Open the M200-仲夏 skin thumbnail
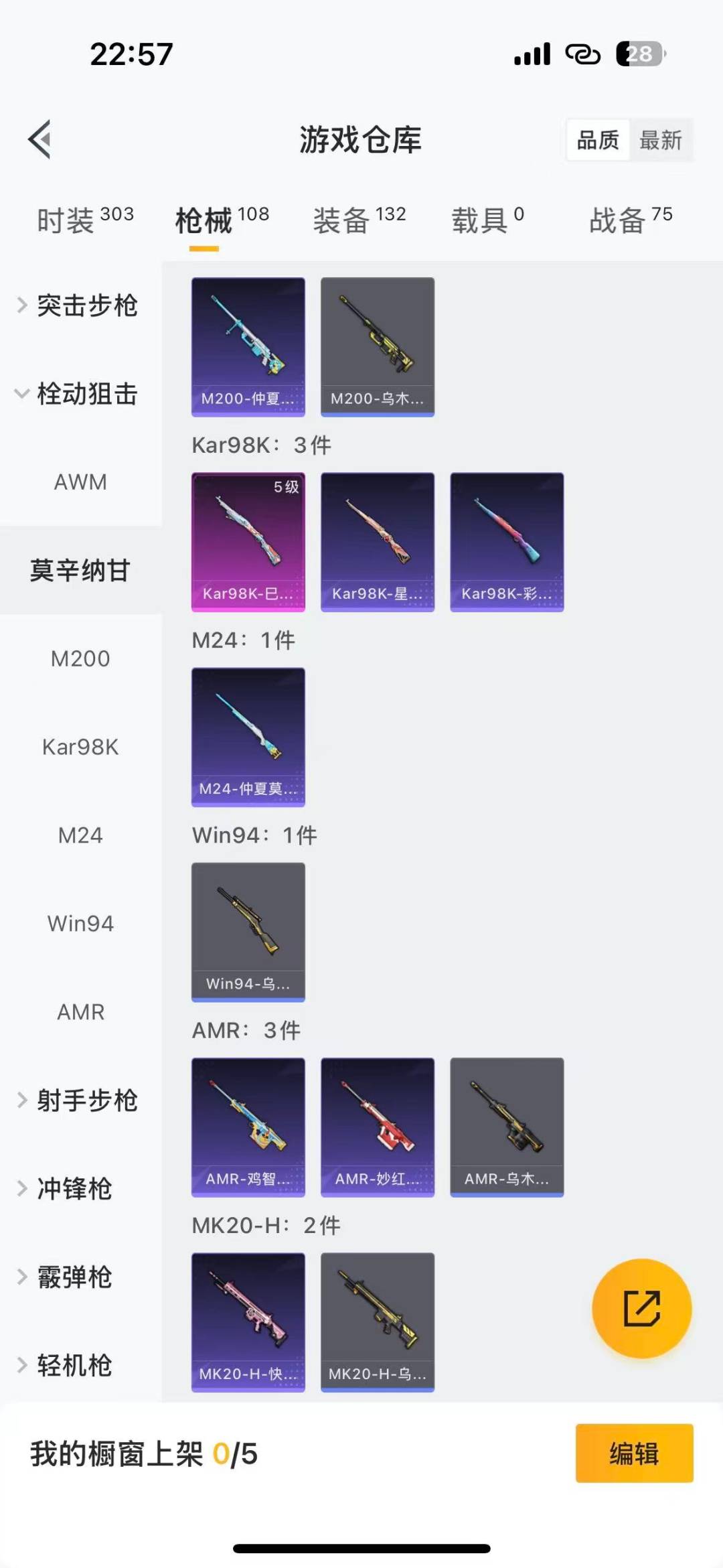 pyautogui.click(x=248, y=345)
